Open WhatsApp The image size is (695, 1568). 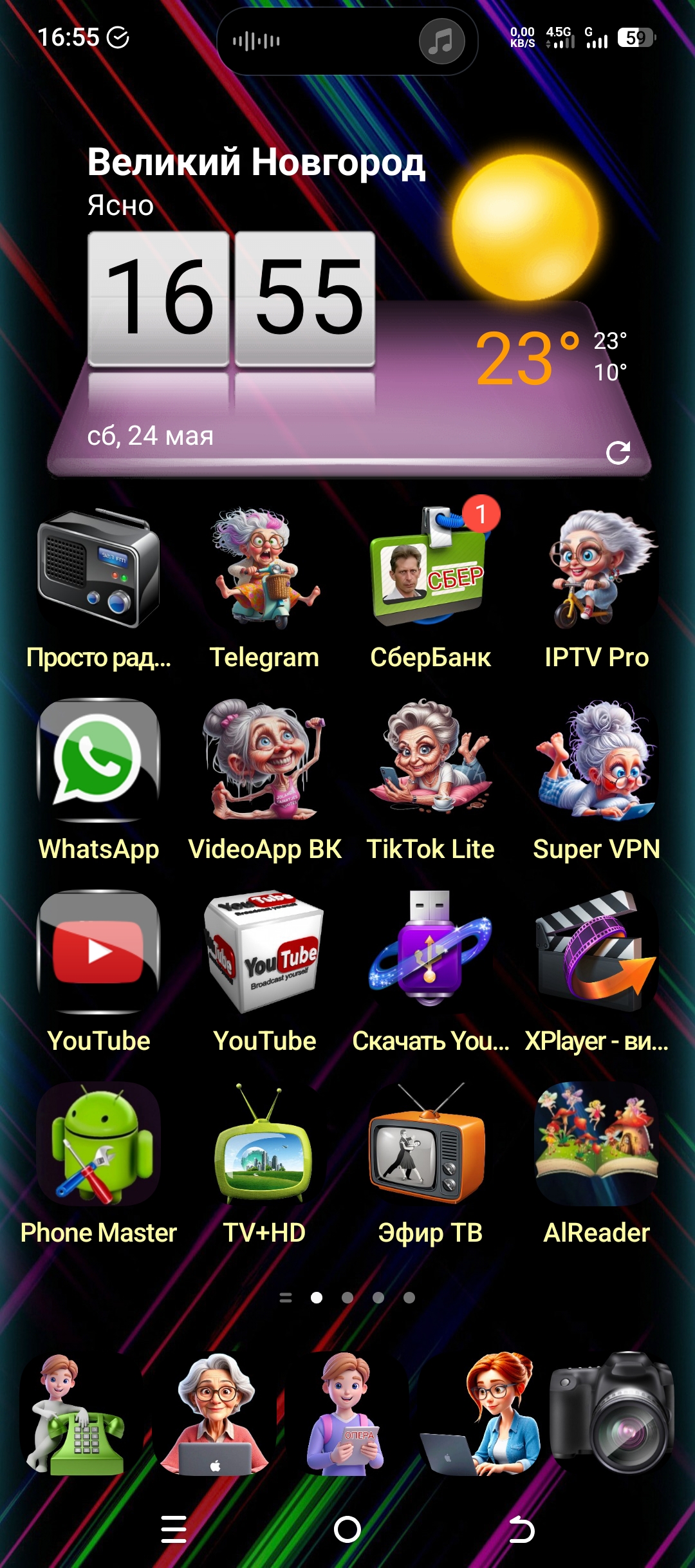(98, 760)
